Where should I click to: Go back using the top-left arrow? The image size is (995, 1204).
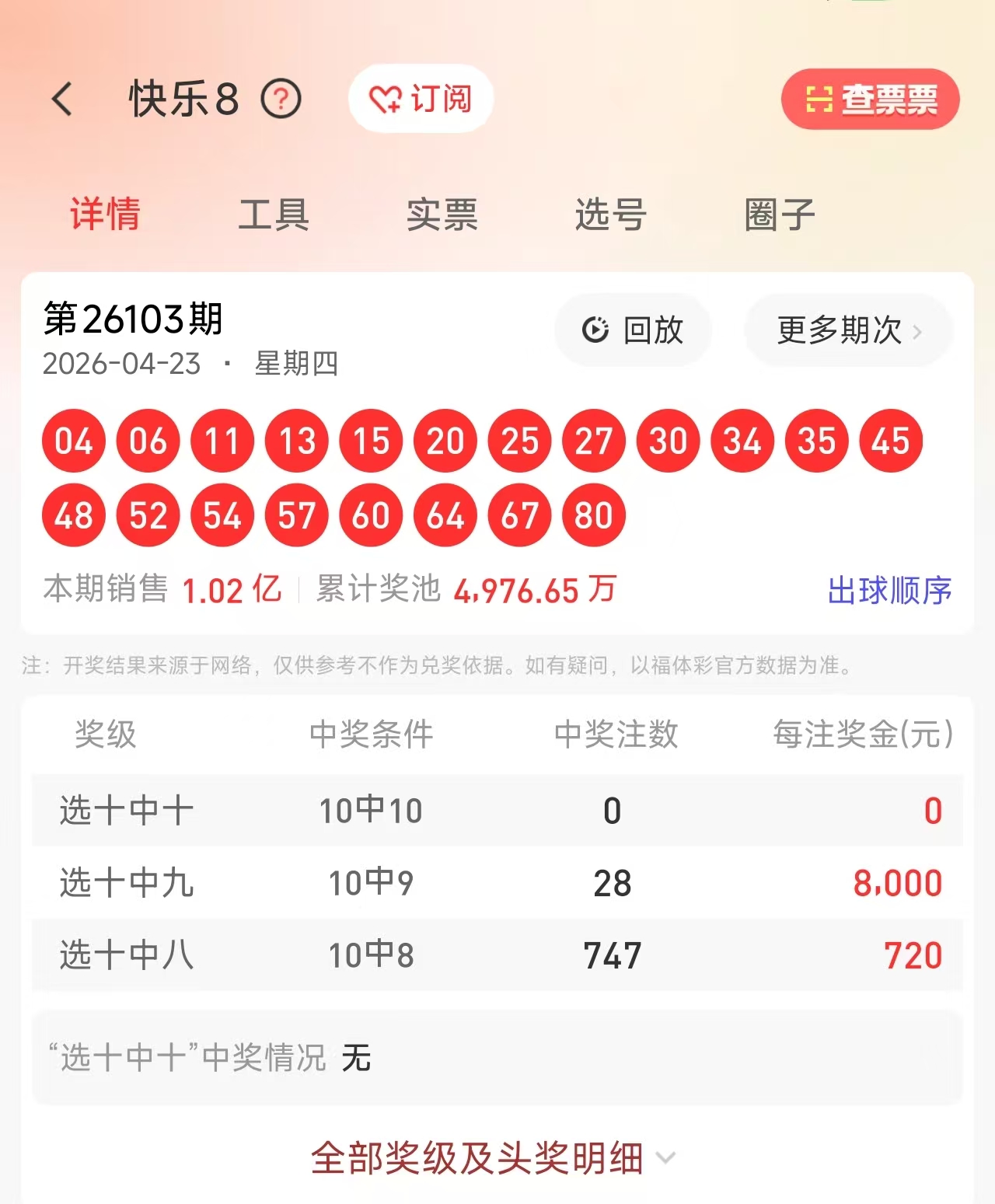point(62,99)
